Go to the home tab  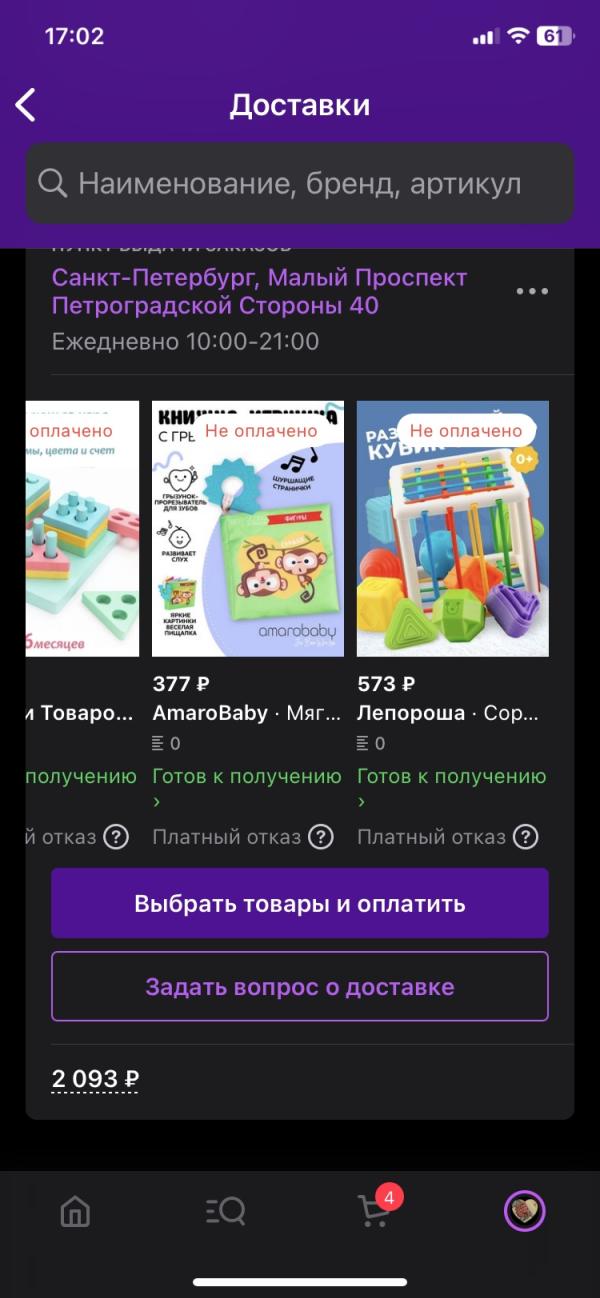point(75,1212)
